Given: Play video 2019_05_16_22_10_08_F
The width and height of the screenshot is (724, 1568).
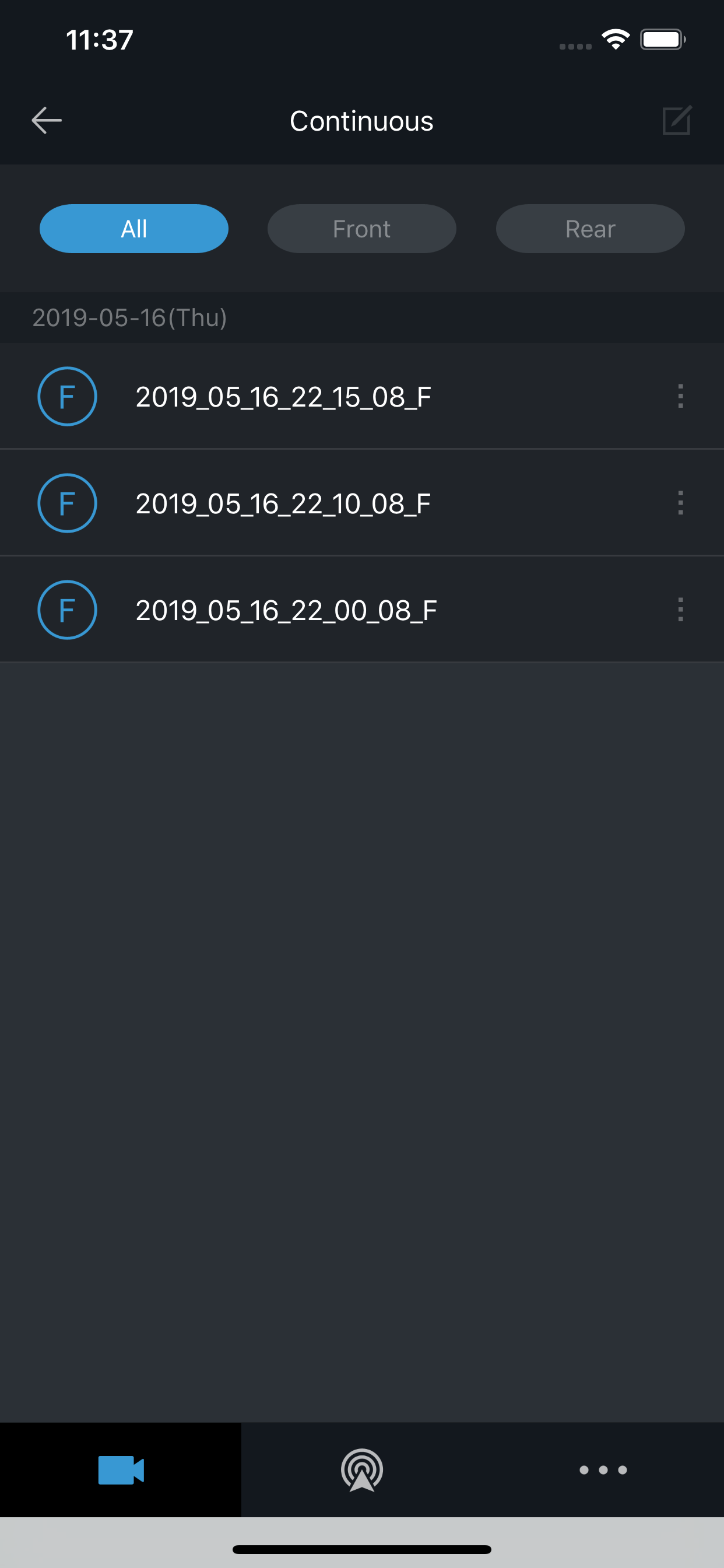Looking at the screenshot, I should coord(283,503).
